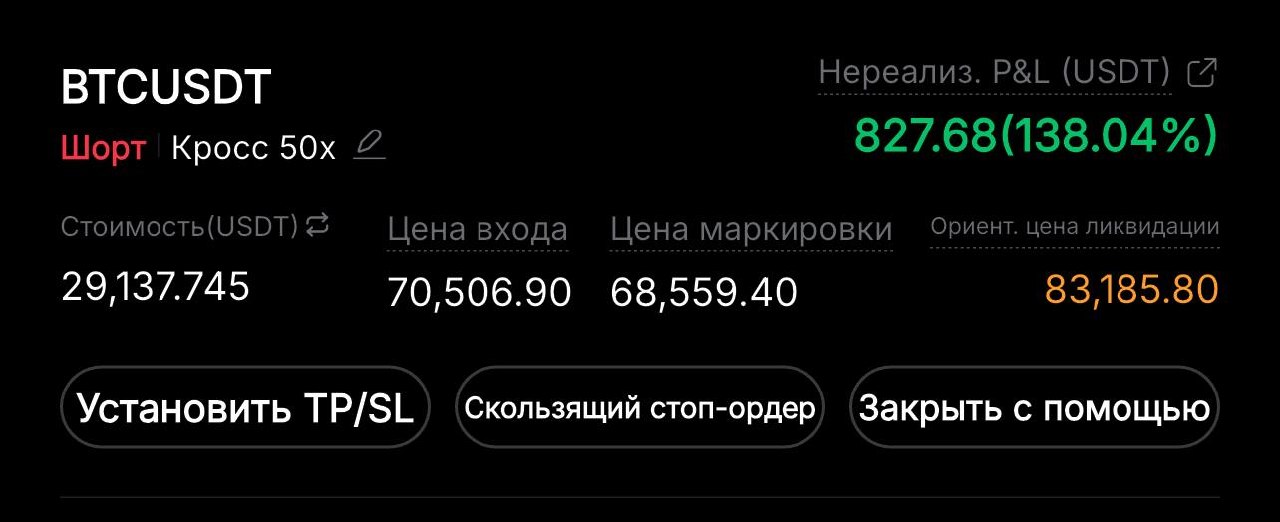Viewport: 1280px width, 522px height.
Task: Edit the Кросс 50x leverage setting
Action: point(369,146)
